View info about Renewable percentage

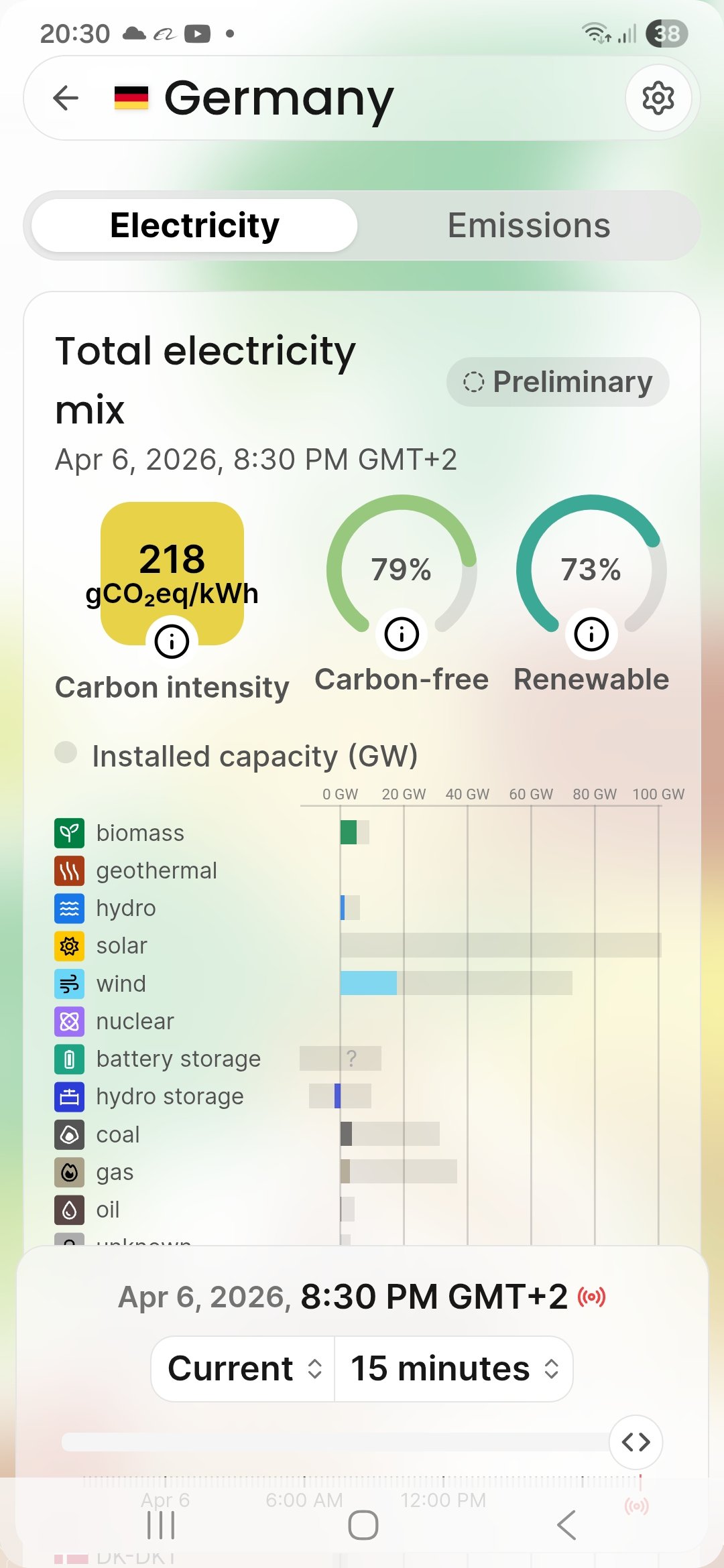(x=591, y=634)
